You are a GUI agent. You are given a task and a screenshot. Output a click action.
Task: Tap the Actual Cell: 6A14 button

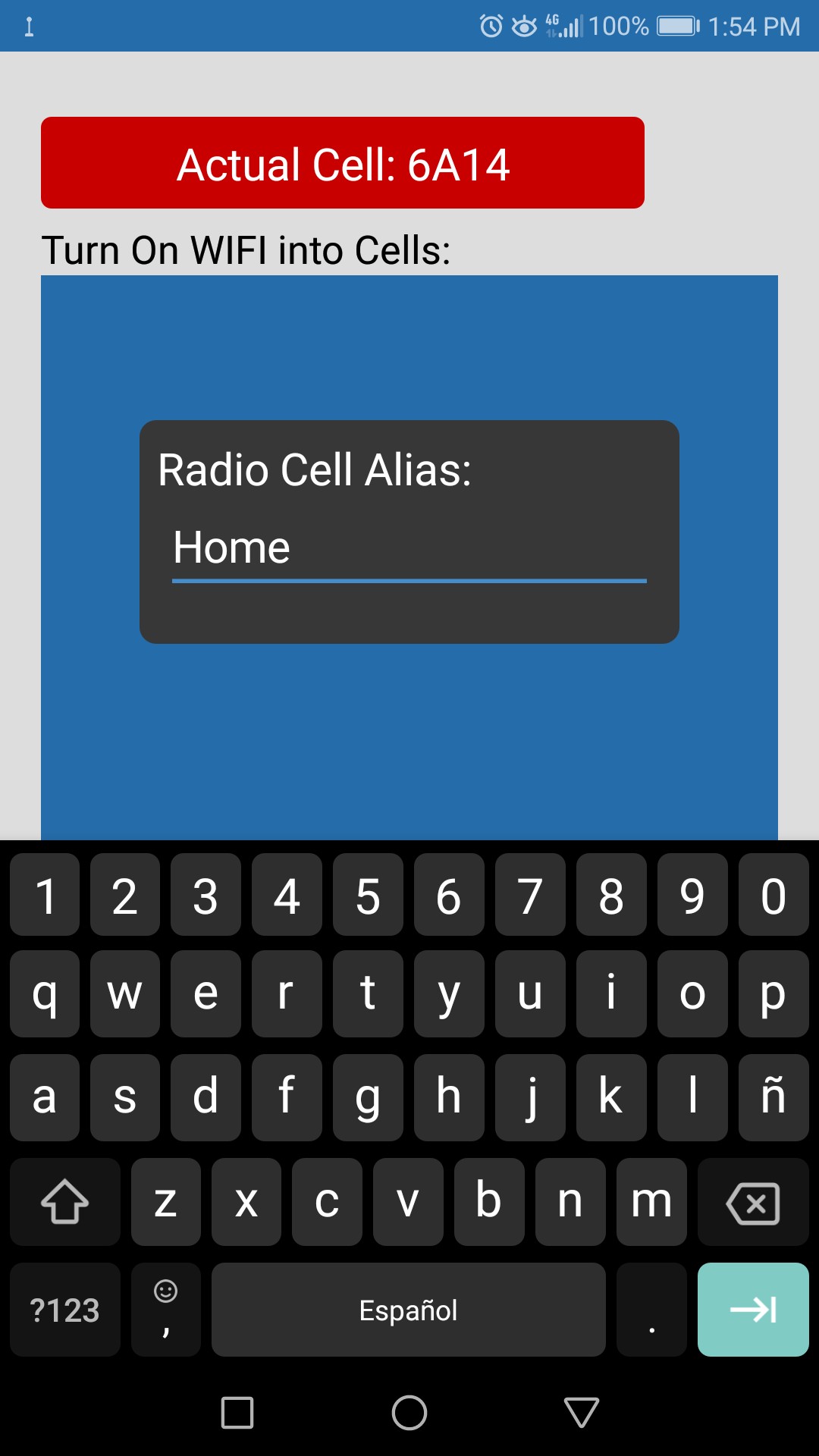(x=343, y=163)
